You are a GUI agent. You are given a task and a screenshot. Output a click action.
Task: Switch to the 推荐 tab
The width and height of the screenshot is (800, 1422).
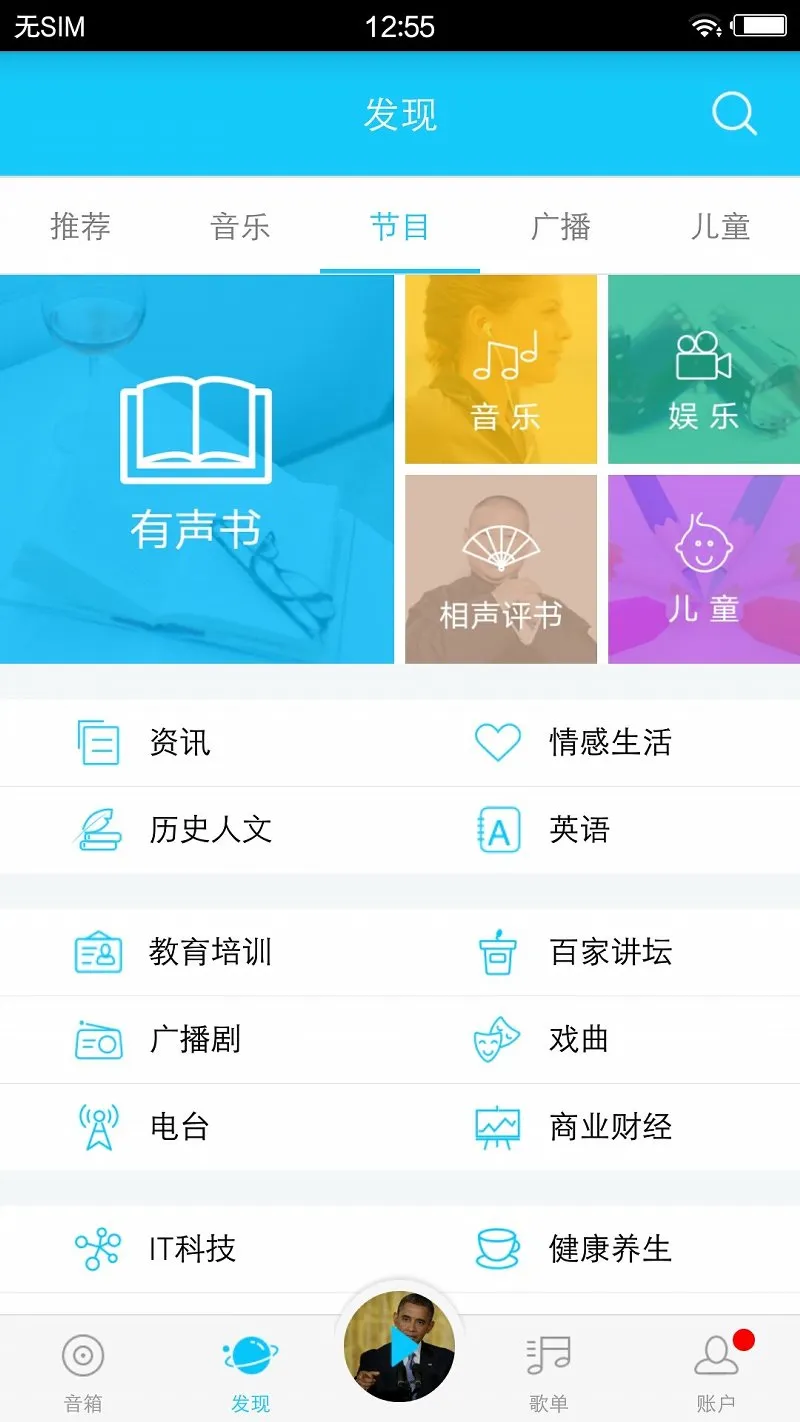(80, 227)
